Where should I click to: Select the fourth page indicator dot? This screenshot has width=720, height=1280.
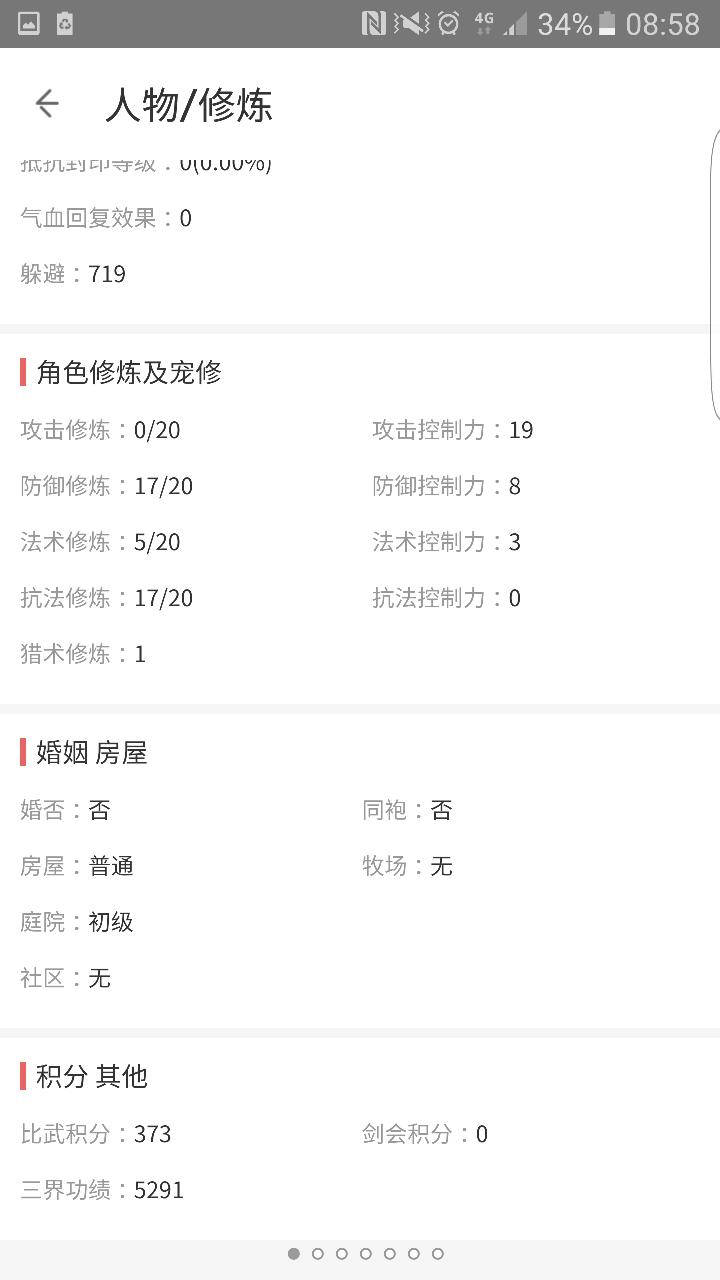pyautogui.click(x=366, y=1253)
